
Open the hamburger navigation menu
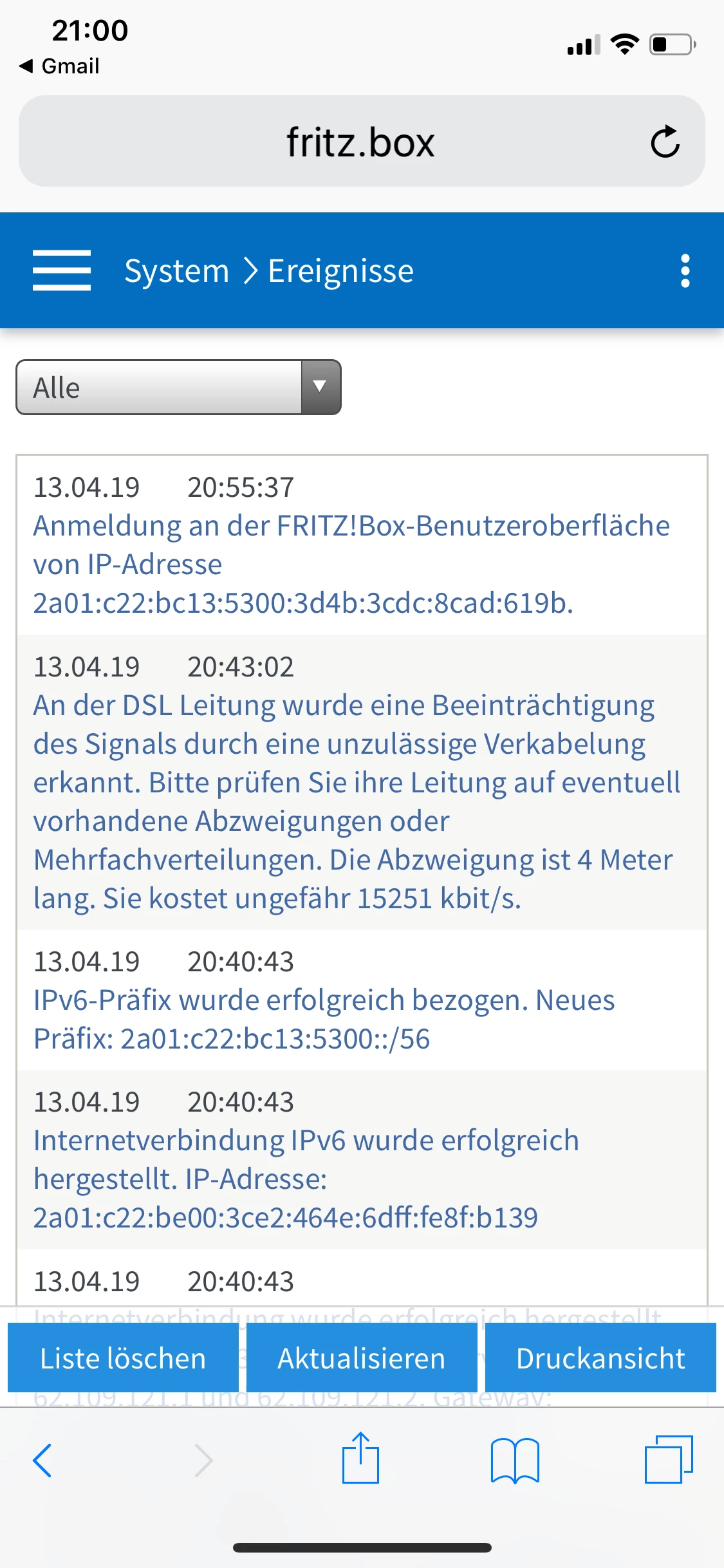pyautogui.click(x=62, y=270)
